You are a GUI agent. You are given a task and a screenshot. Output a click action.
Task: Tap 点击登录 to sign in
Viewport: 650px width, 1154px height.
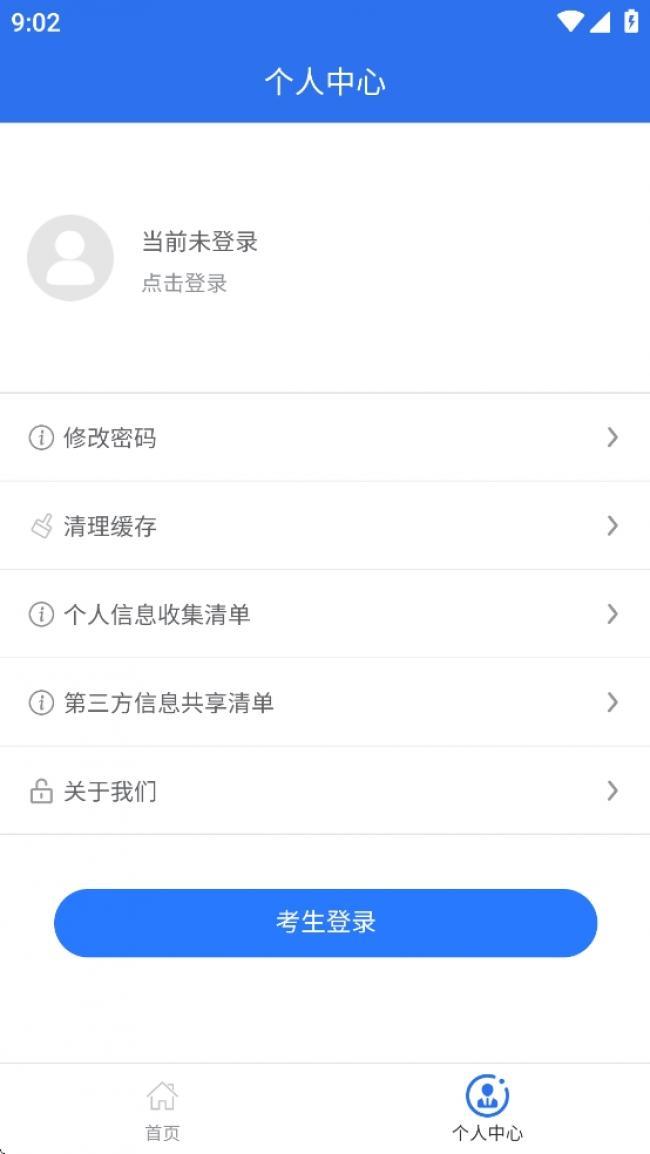pyautogui.click(x=184, y=283)
